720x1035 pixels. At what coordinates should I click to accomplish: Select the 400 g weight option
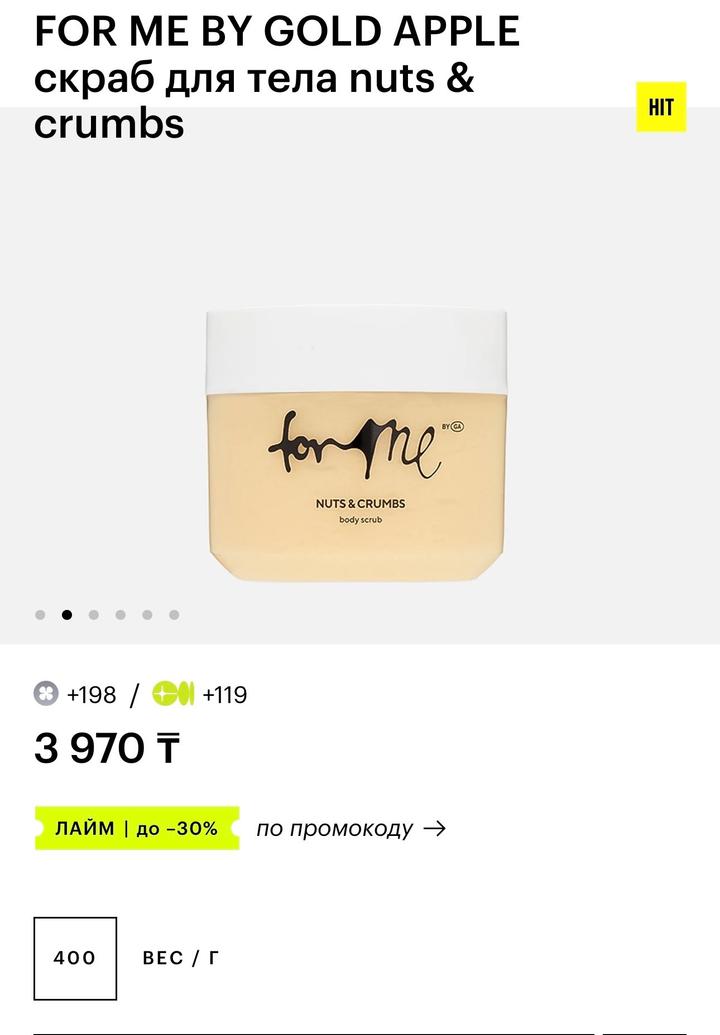pyautogui.click(x=75, y=958)
